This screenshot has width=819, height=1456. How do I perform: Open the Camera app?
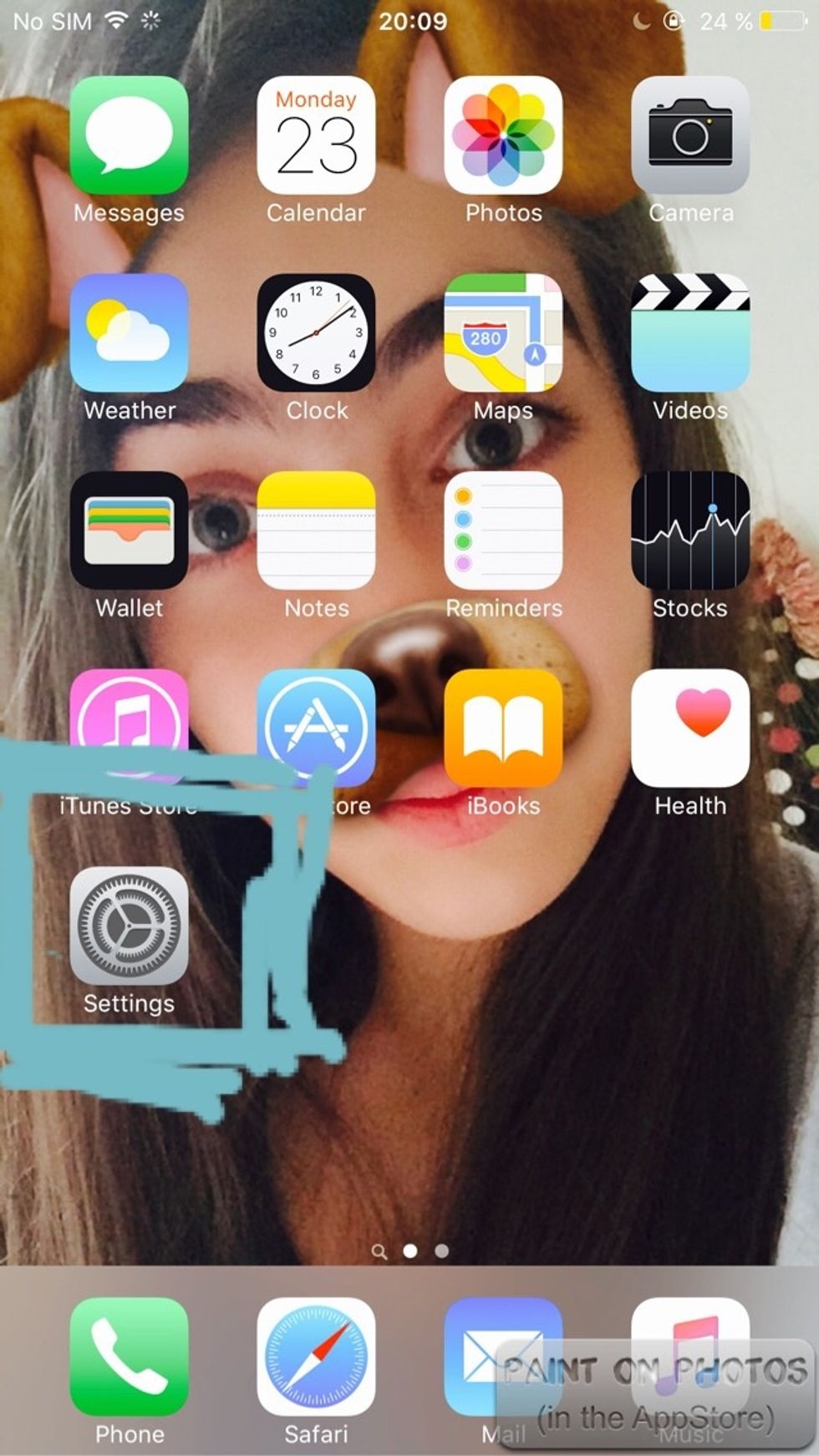click(x=690, y=135)
